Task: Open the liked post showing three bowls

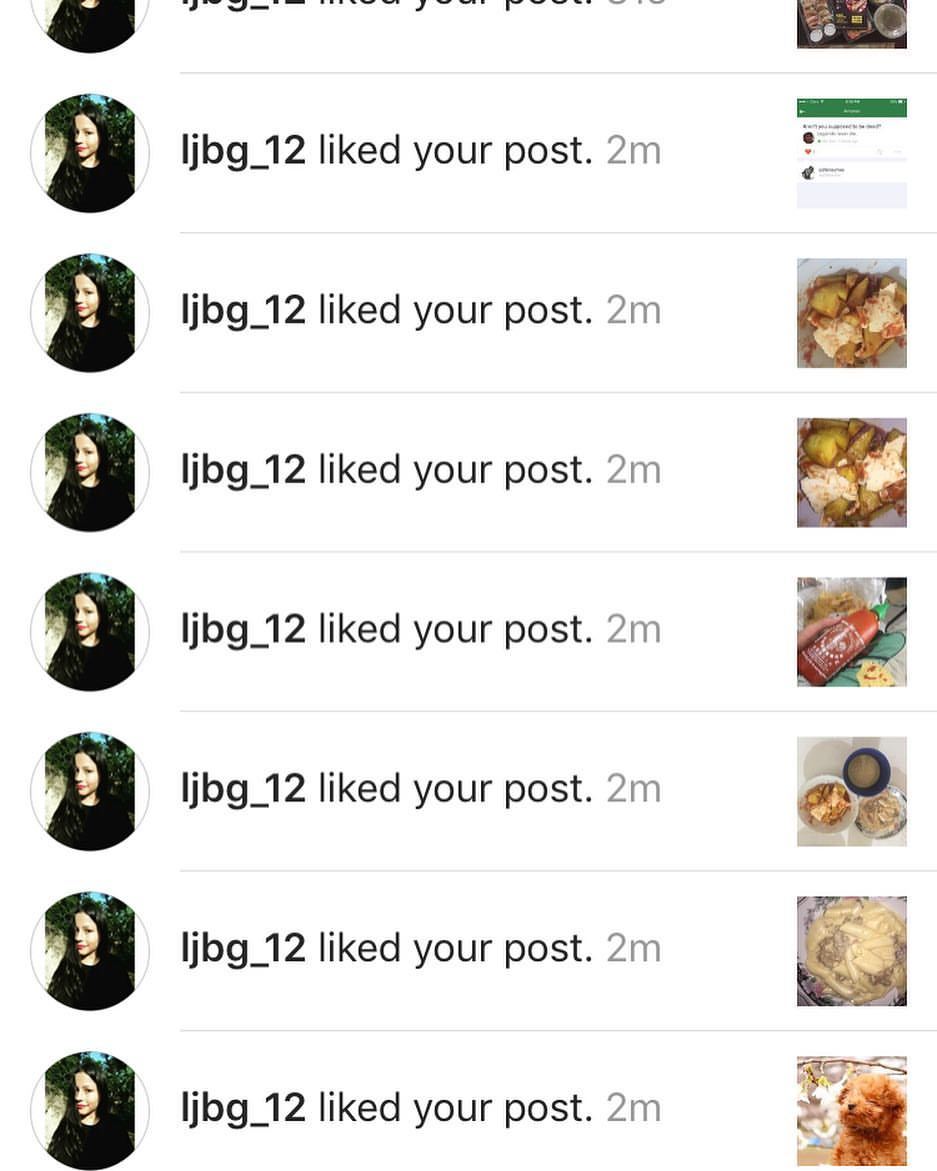Action: [851, 791]
